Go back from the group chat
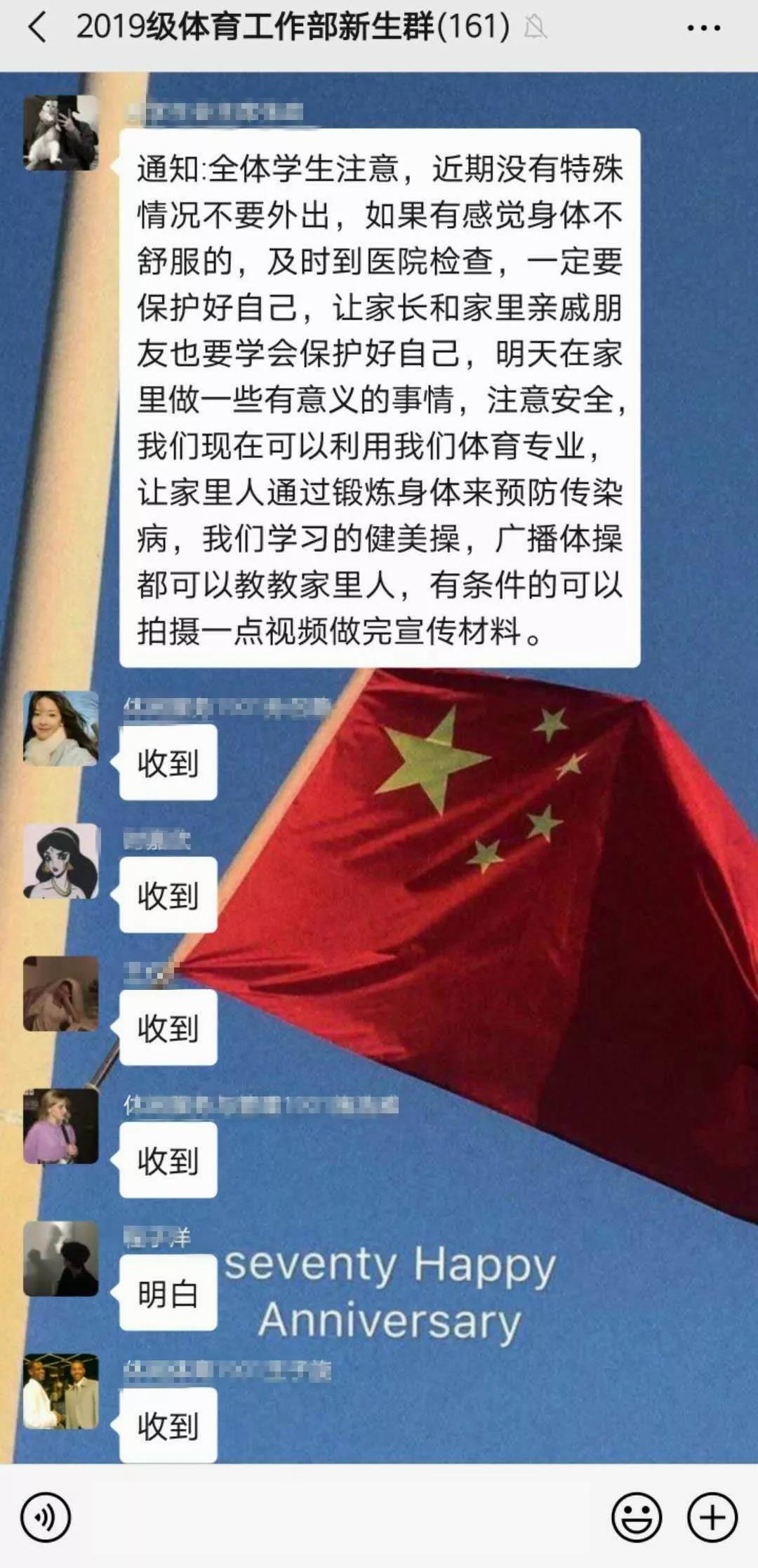Screen dimensions: 758x1568 point(36,28)
